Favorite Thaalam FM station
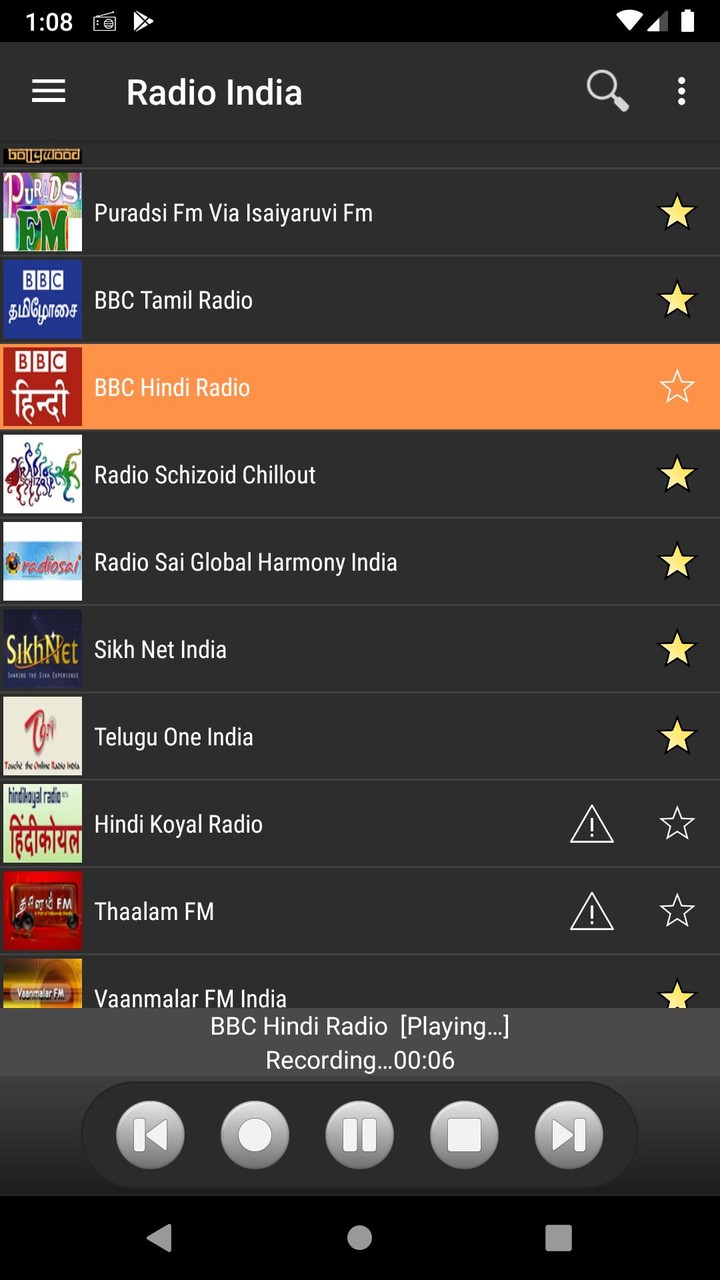Viewport: 720px width, 1280px height. [x=677, y=911]
